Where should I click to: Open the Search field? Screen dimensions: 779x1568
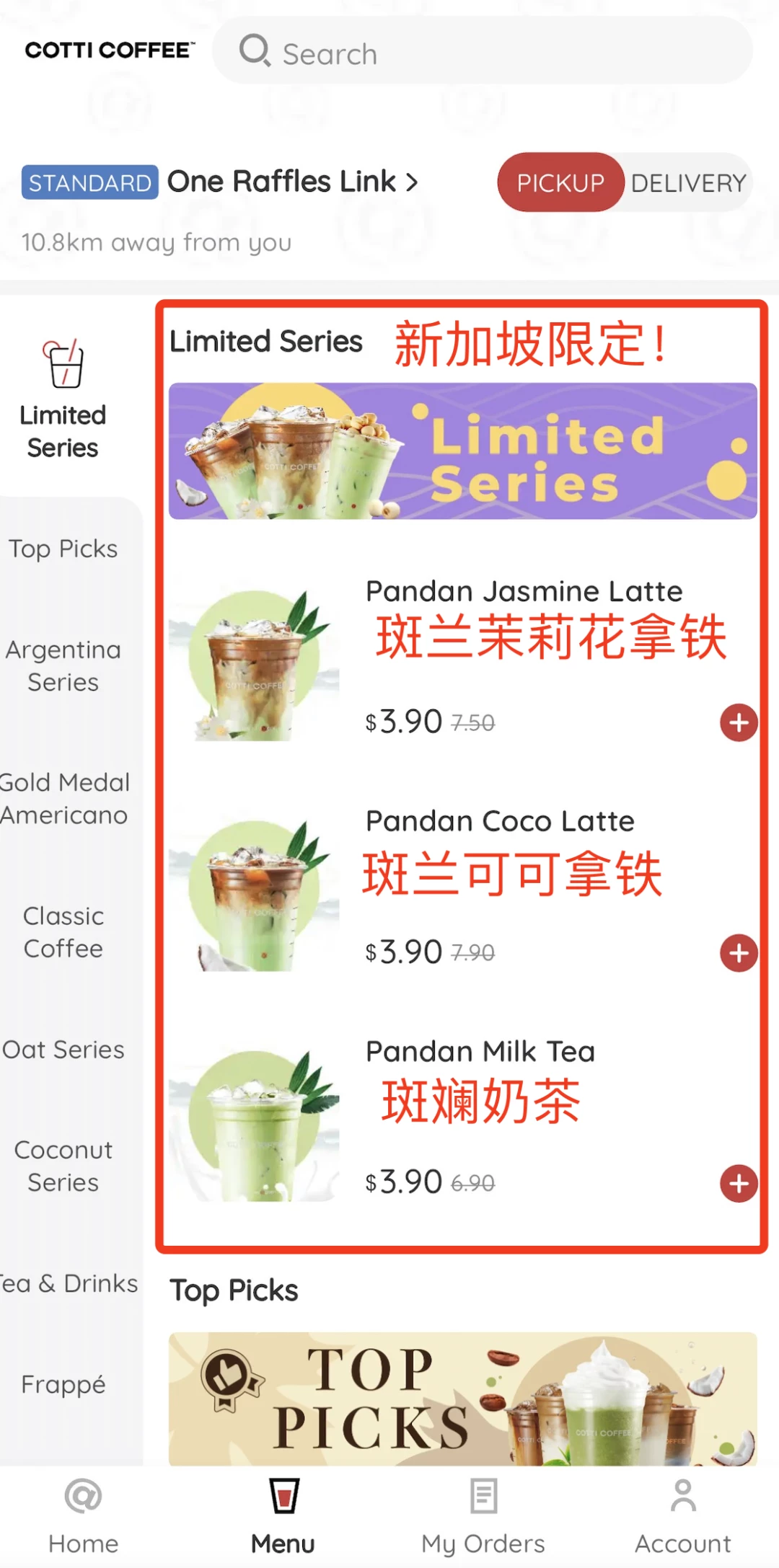pos(482,52)
